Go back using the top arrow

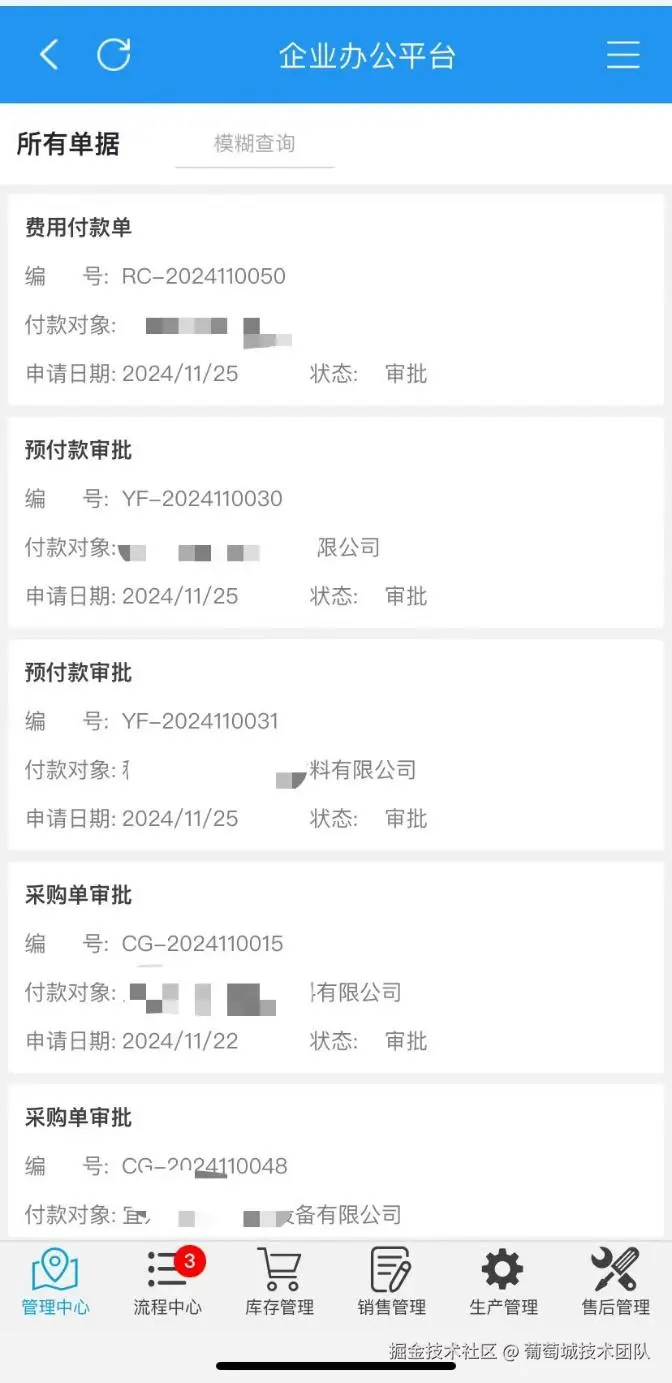tap(48, 54)
